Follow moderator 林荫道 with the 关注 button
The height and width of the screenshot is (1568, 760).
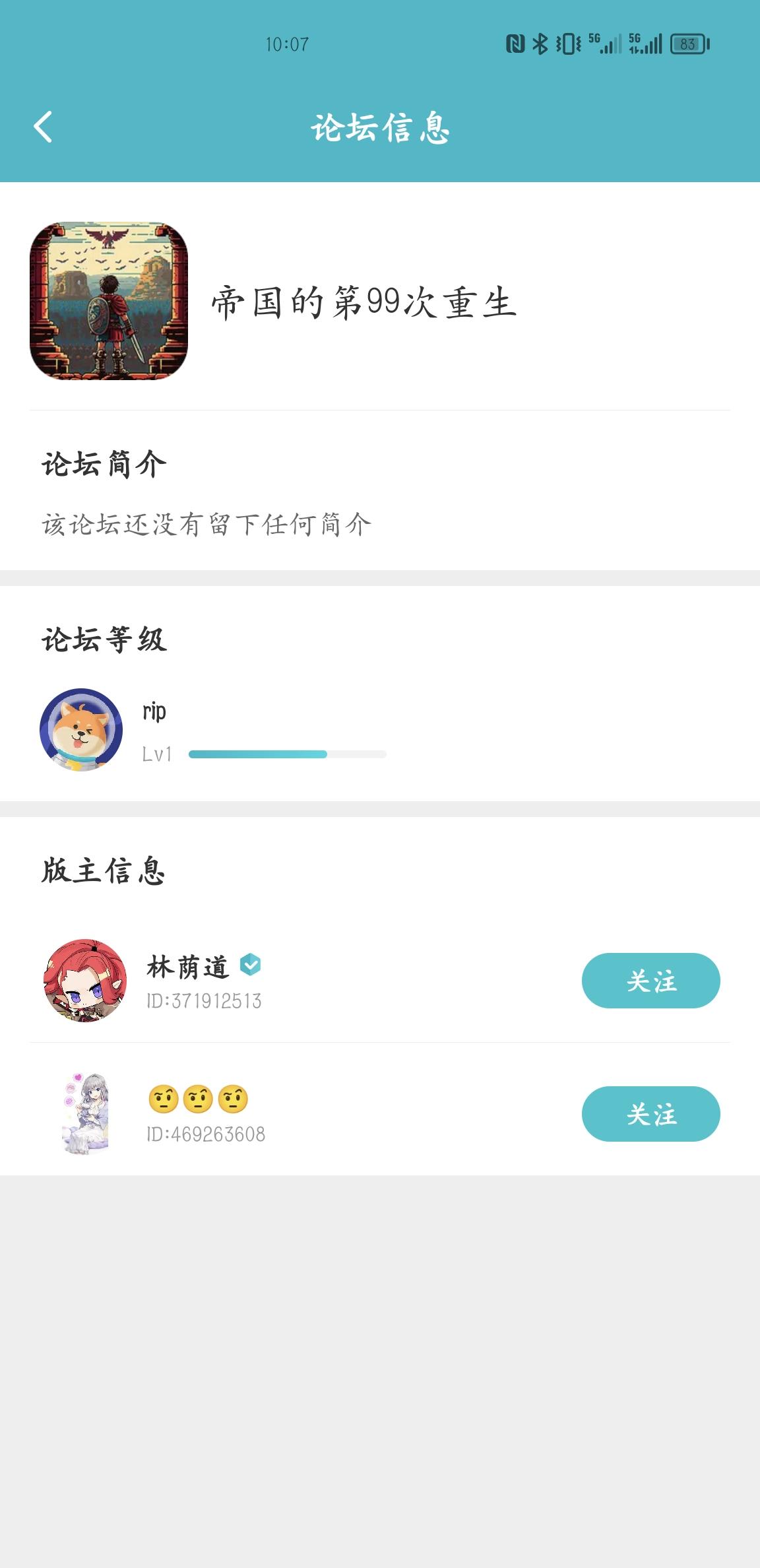click(650, 981)
